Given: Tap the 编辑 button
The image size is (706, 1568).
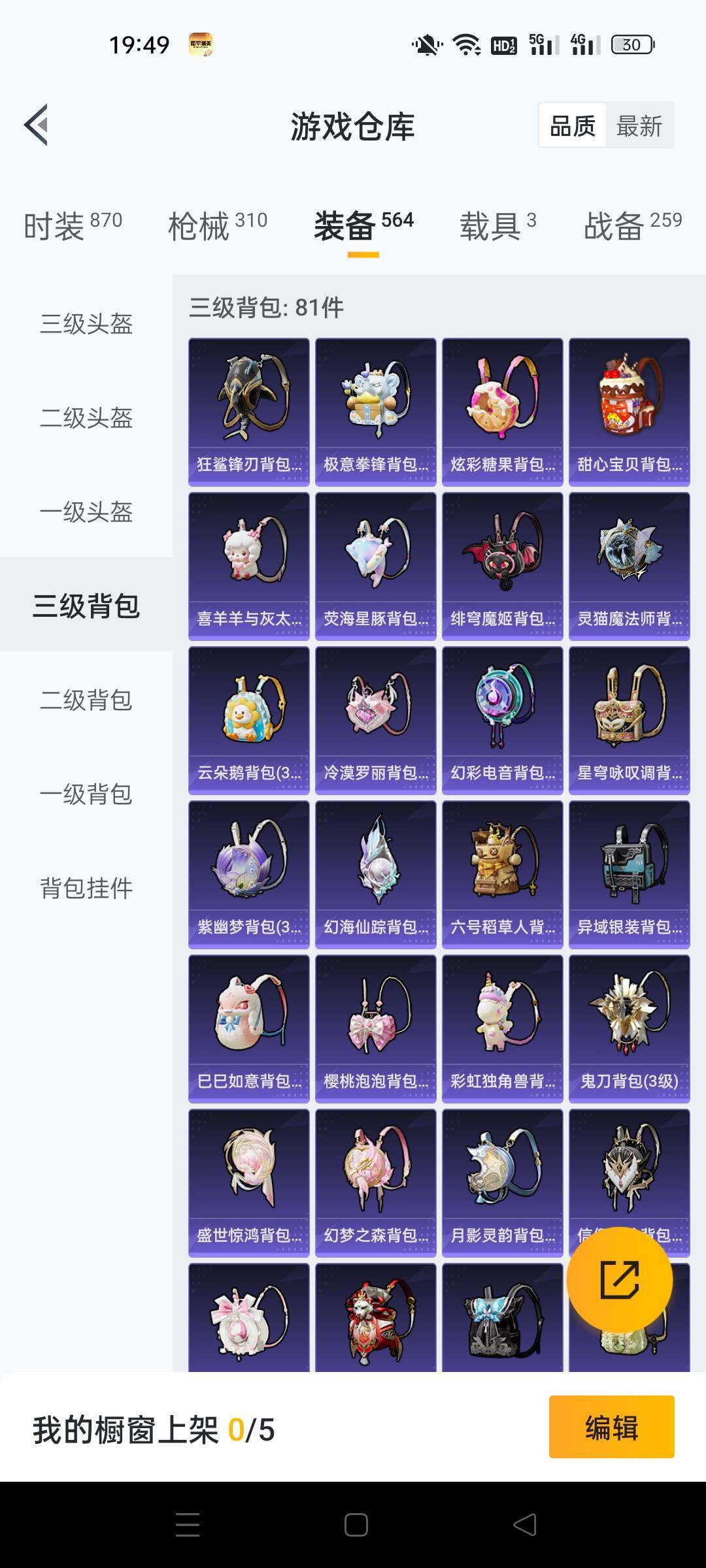Looking at the screenshot, I should (x=612, y=1427).
